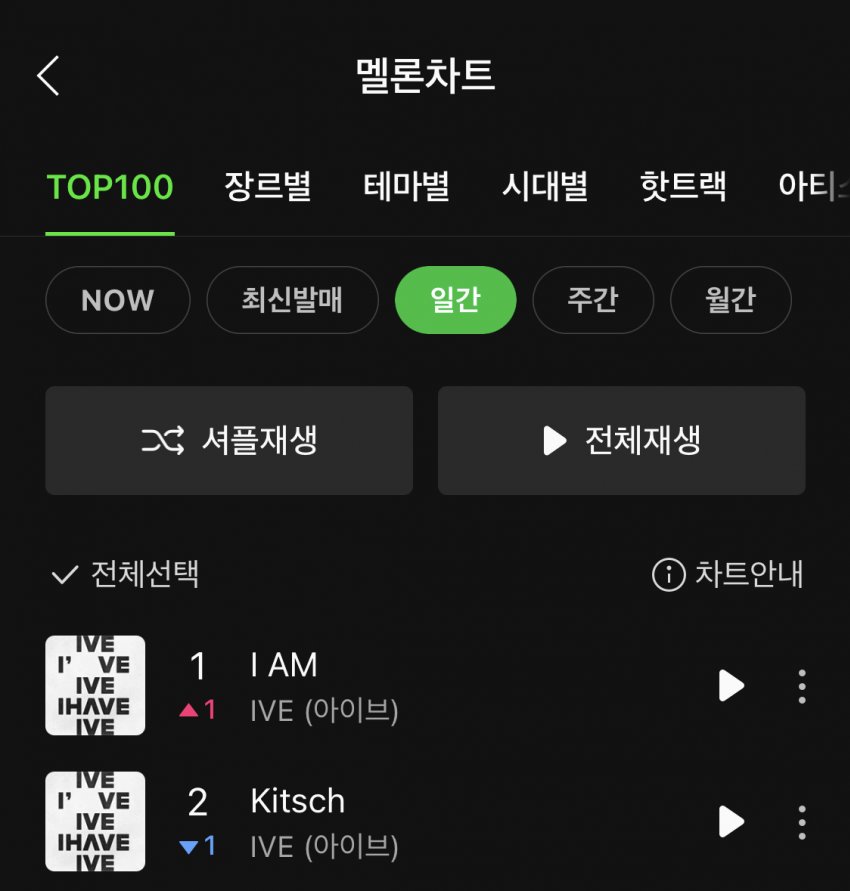Play the song I AM
850x891 pixels.
tap(731, 686)
